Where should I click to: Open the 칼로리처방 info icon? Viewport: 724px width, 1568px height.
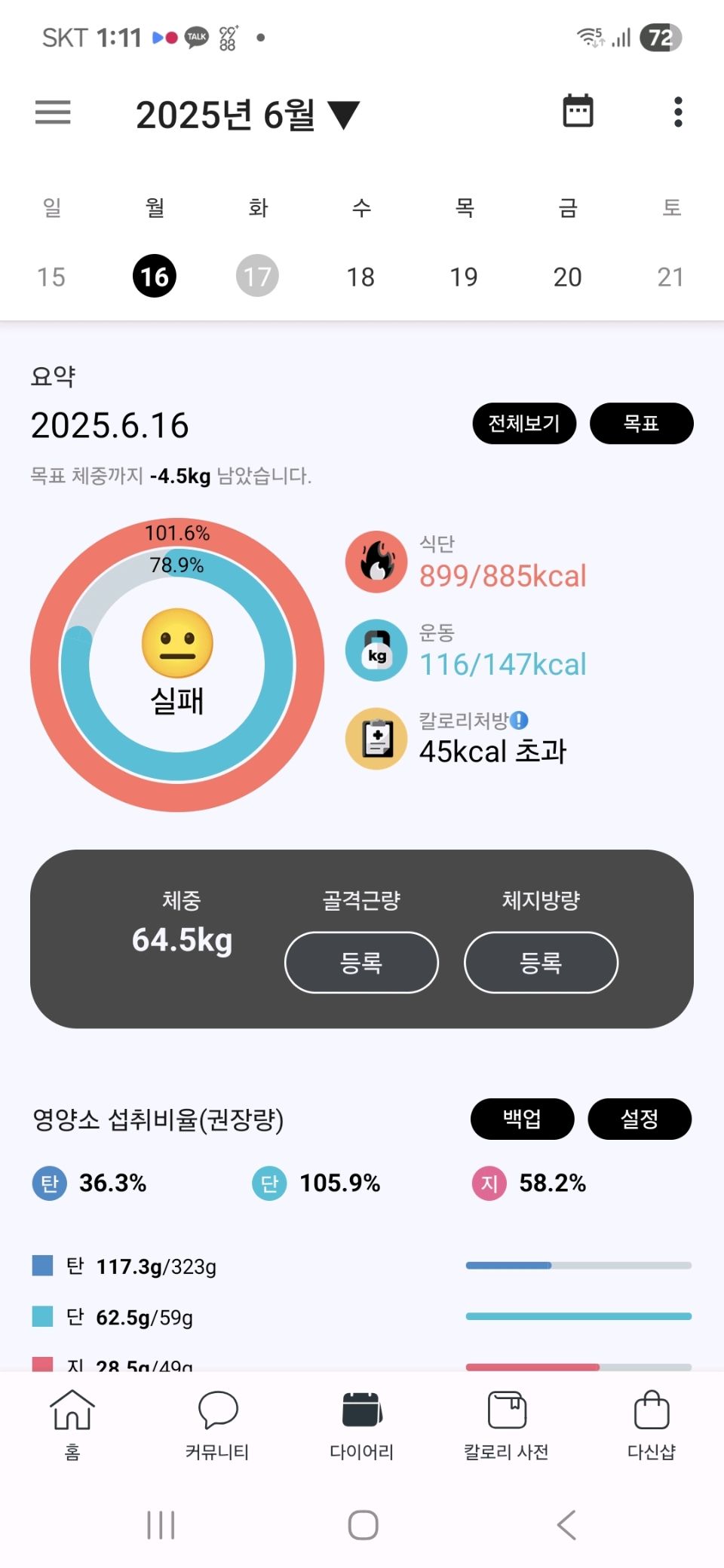[519, 721]
